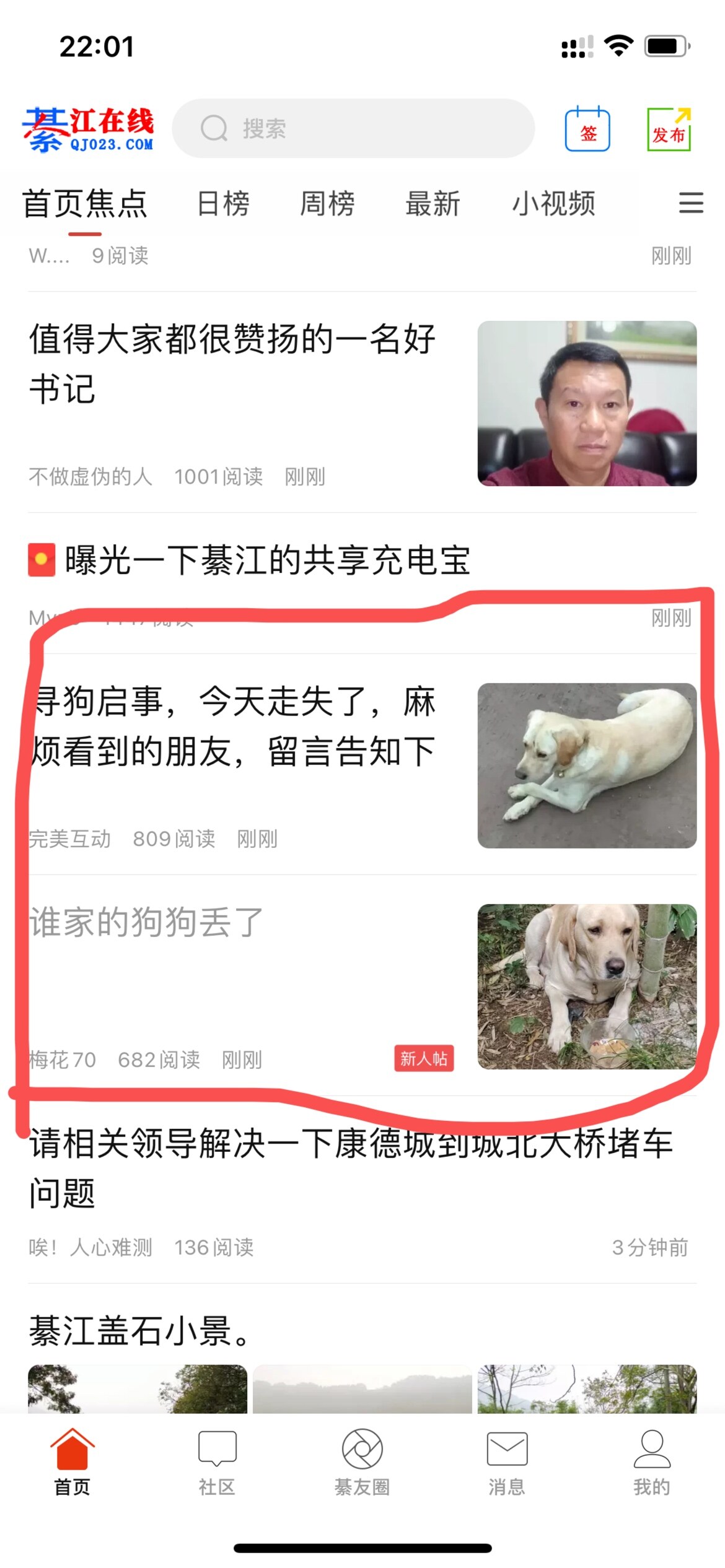Tap the 发布 publish icon

click(x=669, y=129)
